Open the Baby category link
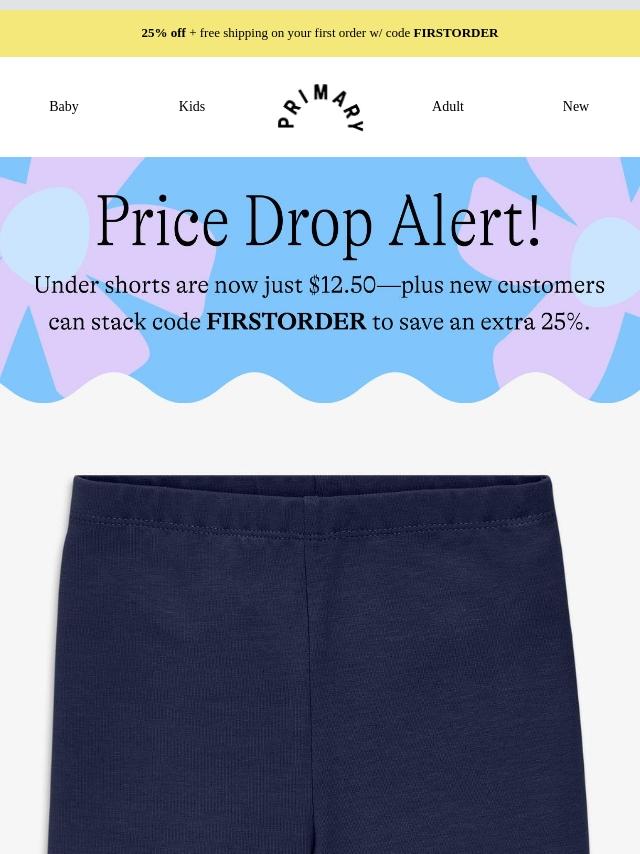Image resolution: width=640 pixels, height=854 pixels. 64,107
